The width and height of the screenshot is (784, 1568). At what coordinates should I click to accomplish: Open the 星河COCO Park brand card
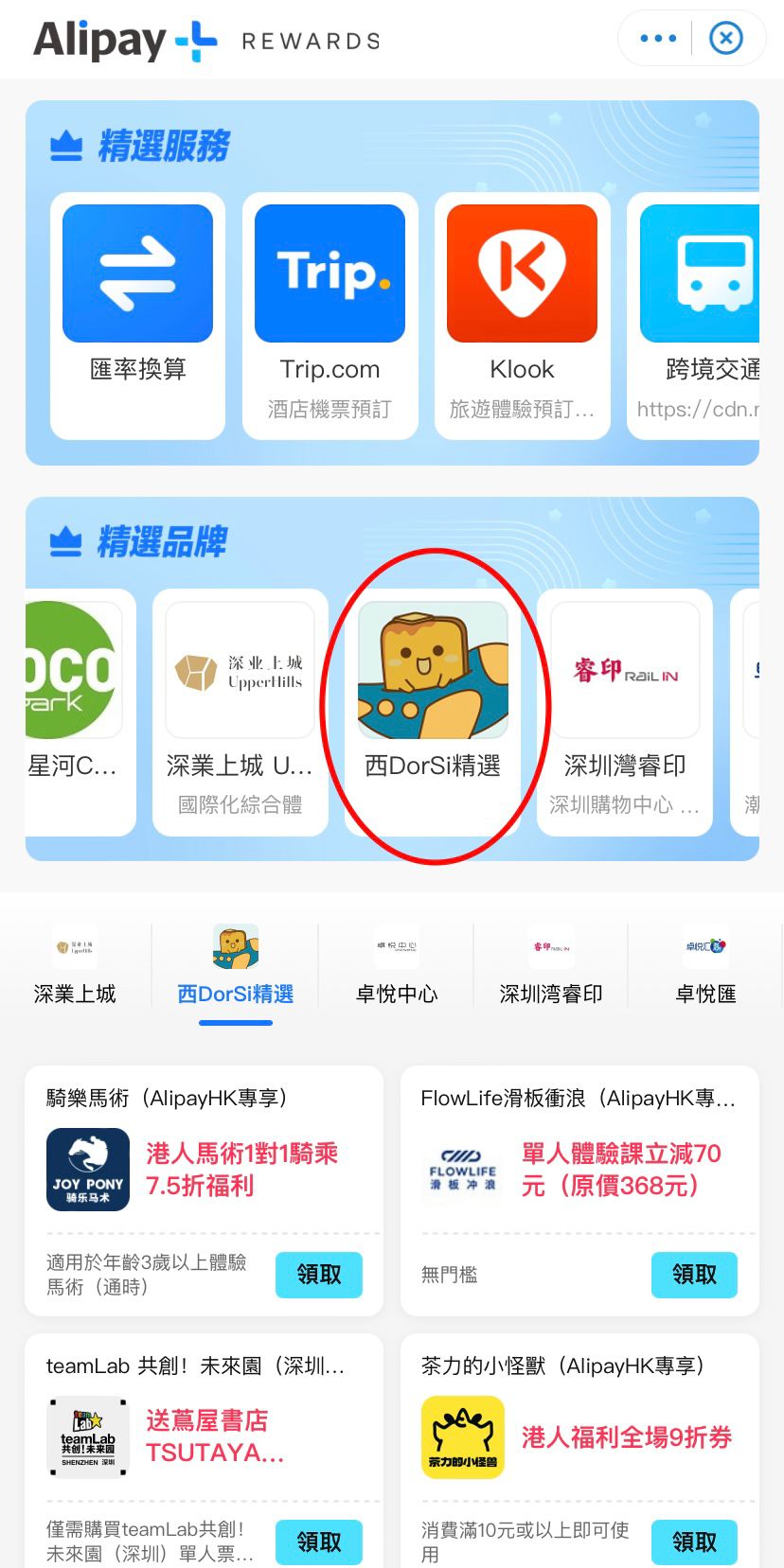pos(80,712)
